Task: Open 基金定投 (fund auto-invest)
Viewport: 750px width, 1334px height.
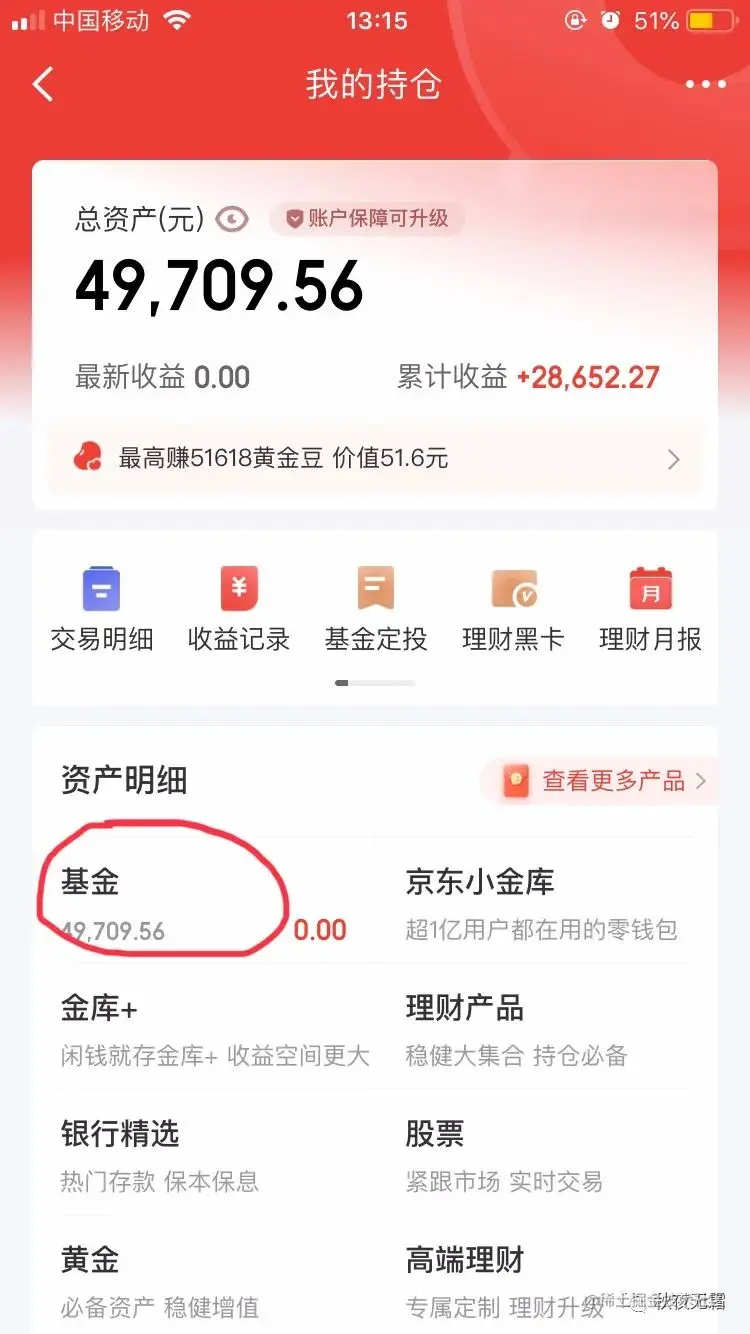Action: (x=376, y=605)
